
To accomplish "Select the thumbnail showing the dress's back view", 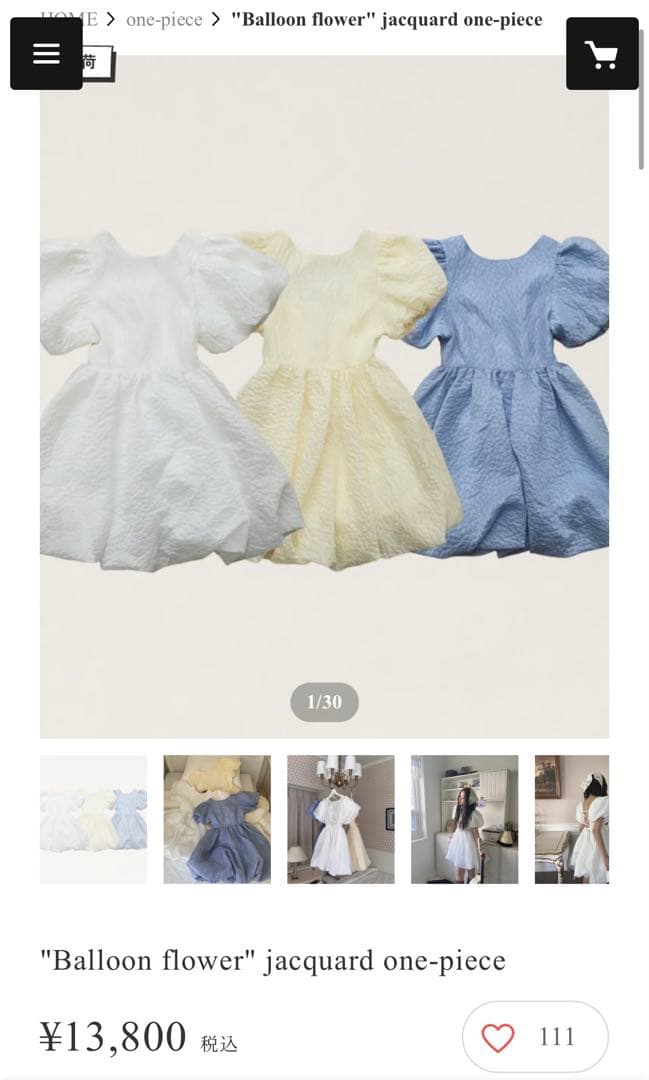I will pos(572,819).
